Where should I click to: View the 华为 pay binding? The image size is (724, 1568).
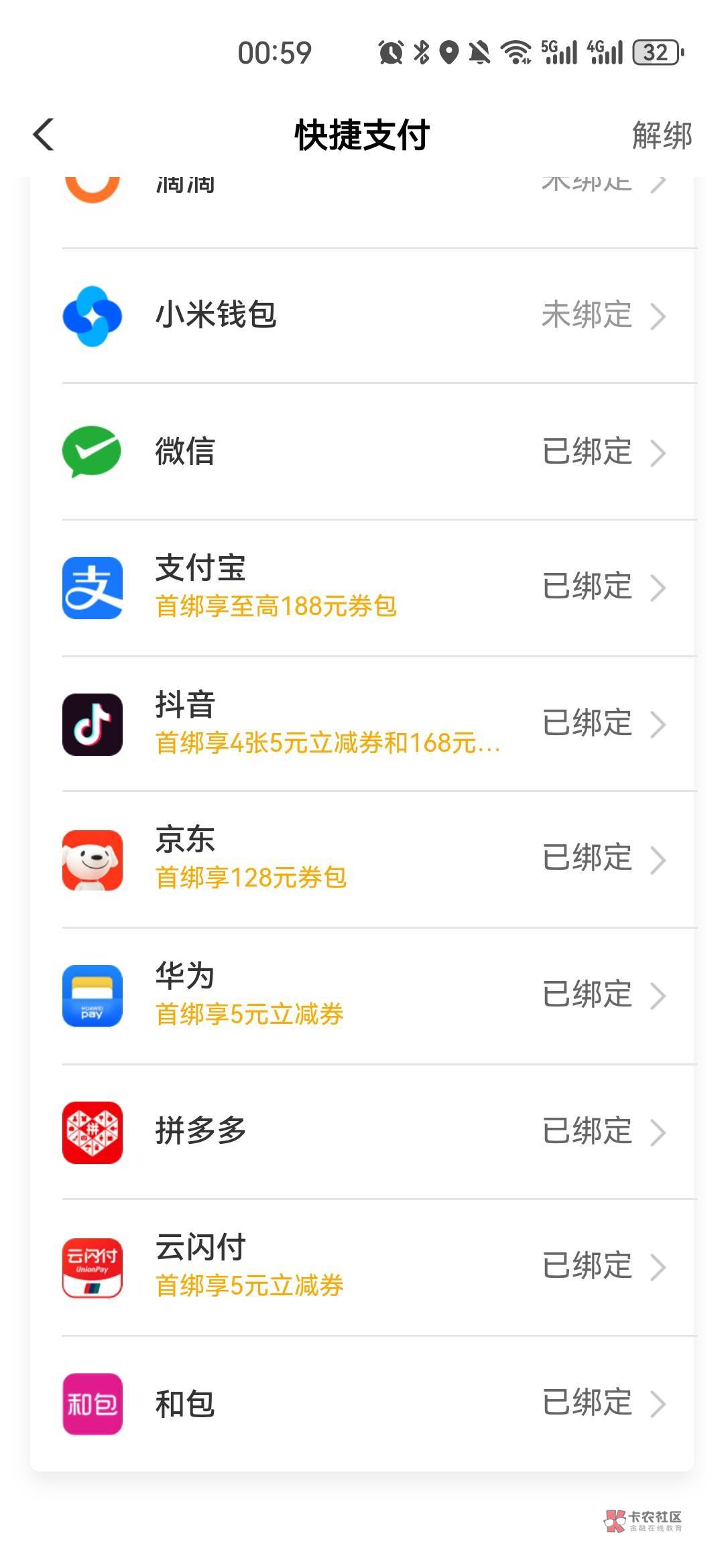point(362,996)
